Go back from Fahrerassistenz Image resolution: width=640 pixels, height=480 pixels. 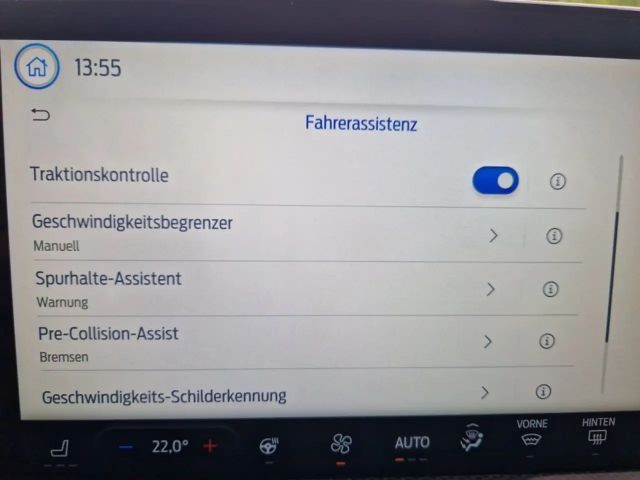coord(40,115)
